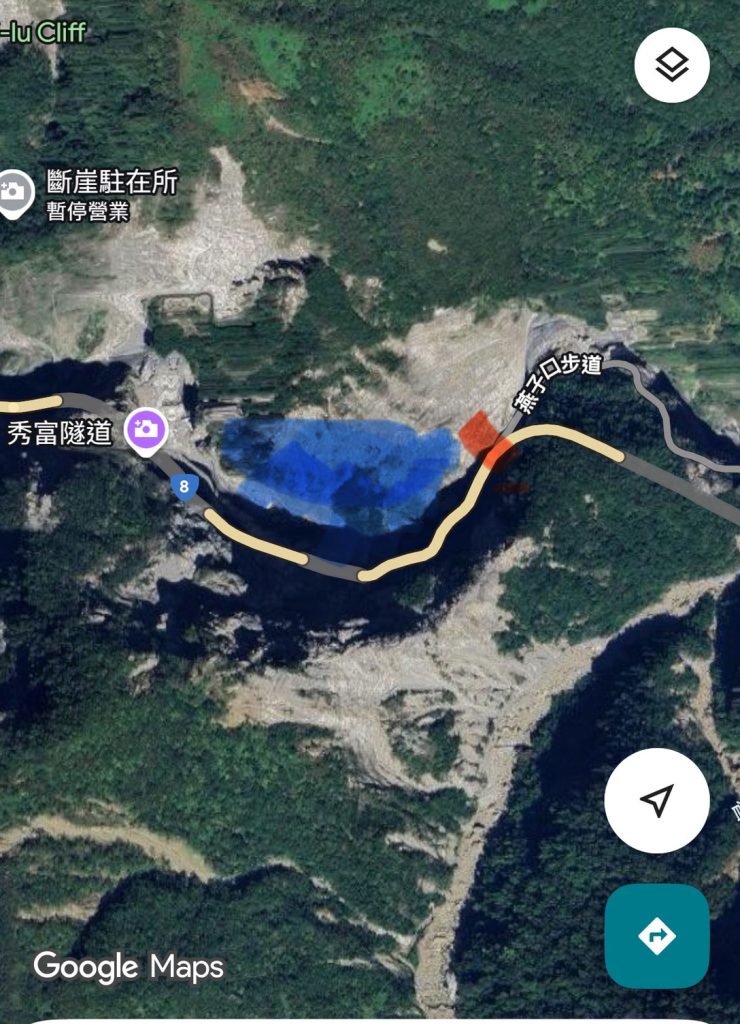
Task: Select the 秀富隧道 photo marker
Action: (x=146, y=431)
